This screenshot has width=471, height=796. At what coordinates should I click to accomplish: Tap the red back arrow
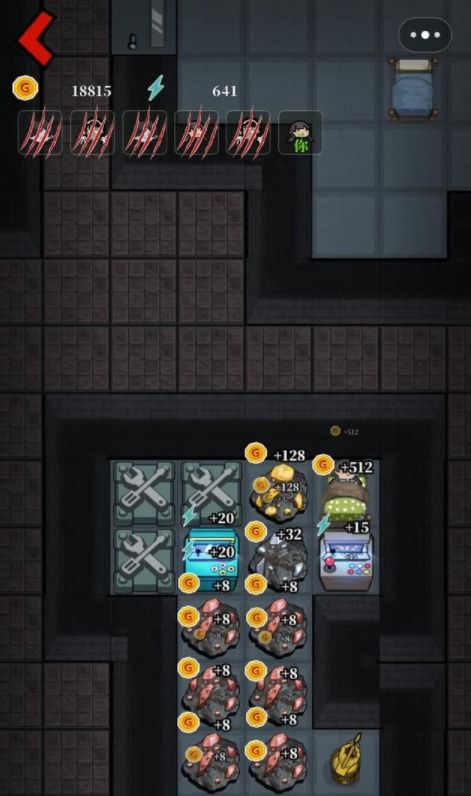pos(36,39)
